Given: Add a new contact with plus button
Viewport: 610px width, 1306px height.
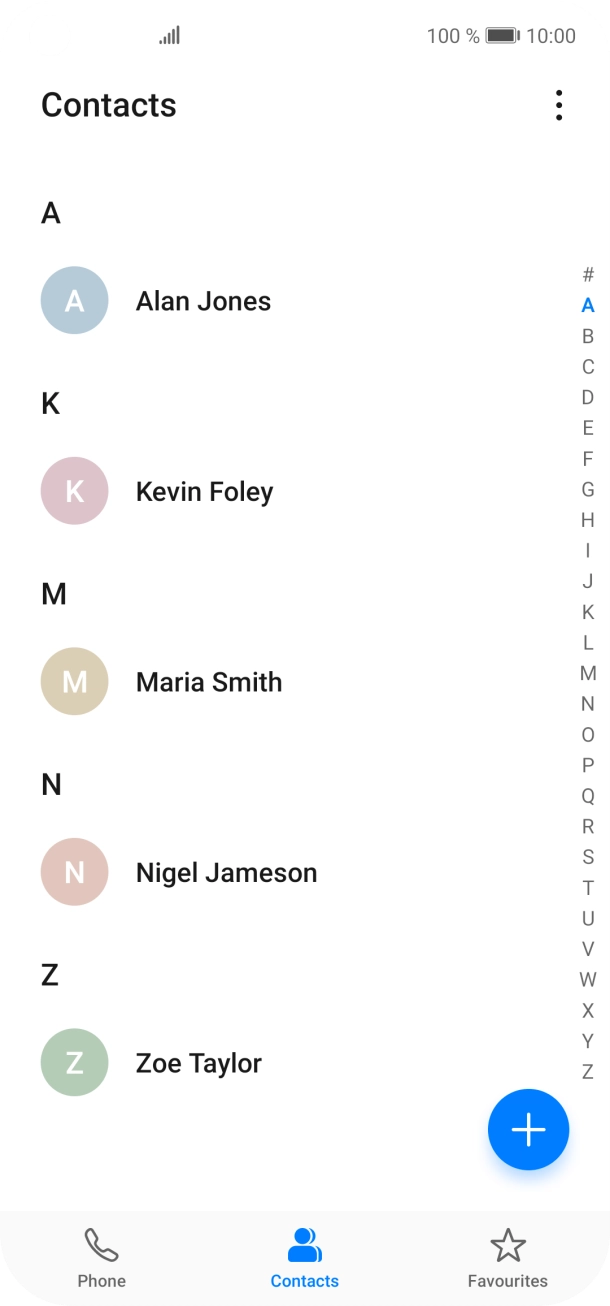Looking at the screenshot, I should point(528,1130).
